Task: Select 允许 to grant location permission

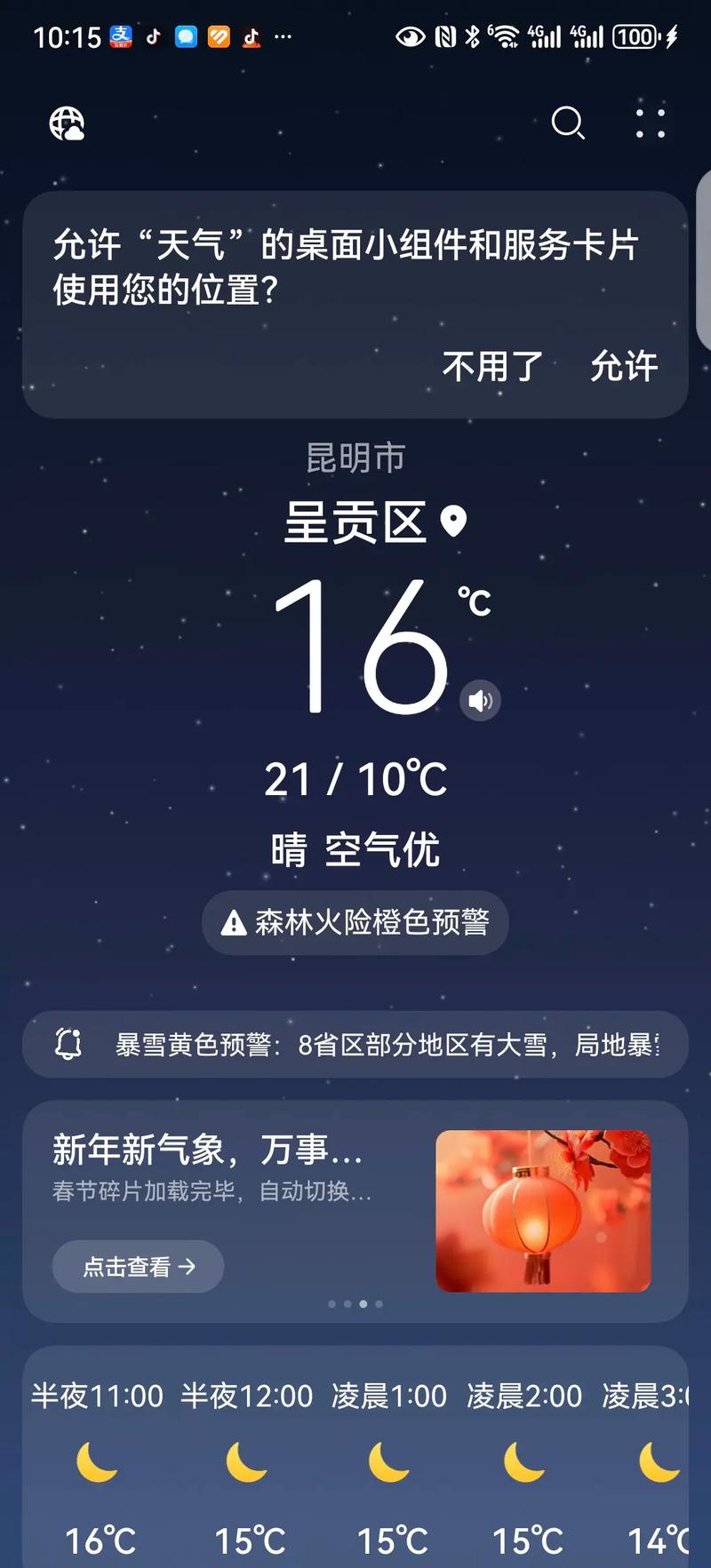Action: [x=626, y=365]
